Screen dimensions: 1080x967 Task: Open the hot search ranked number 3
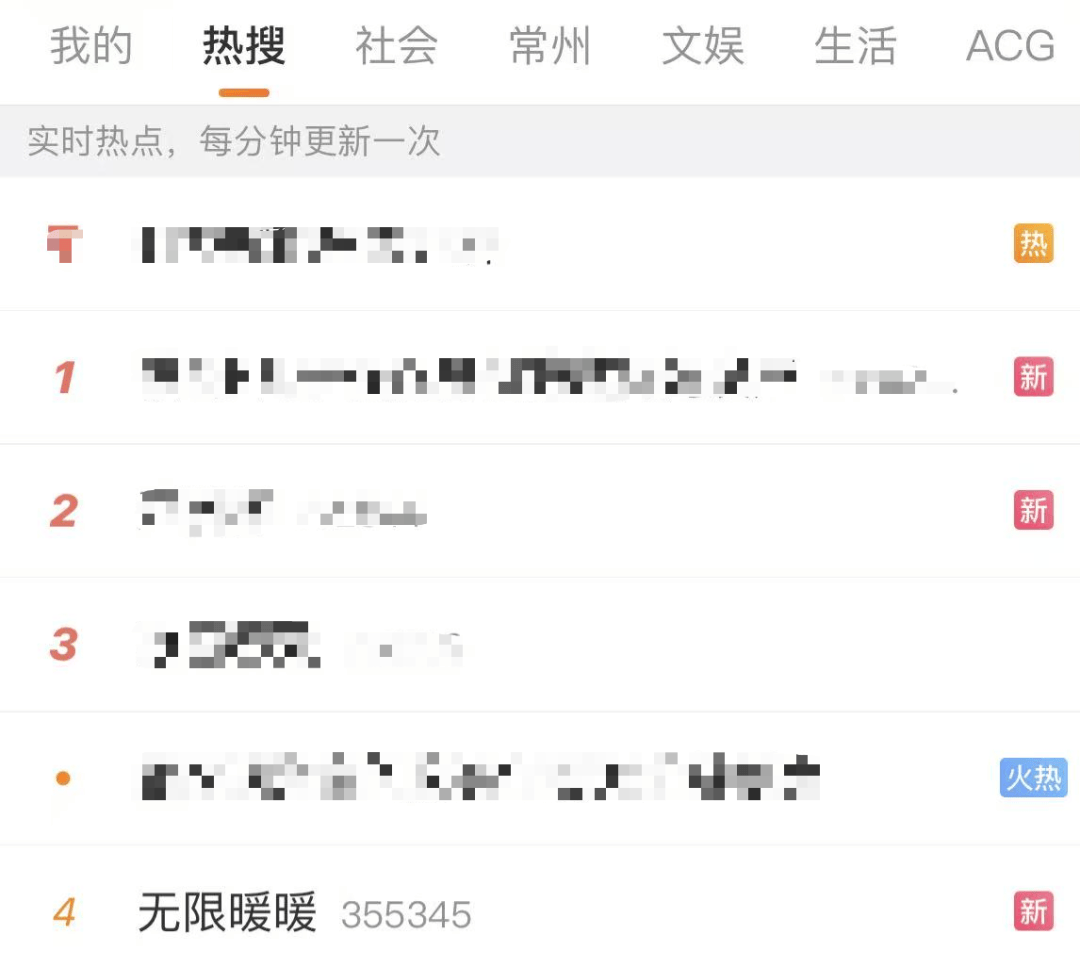(x=300, y=644)
